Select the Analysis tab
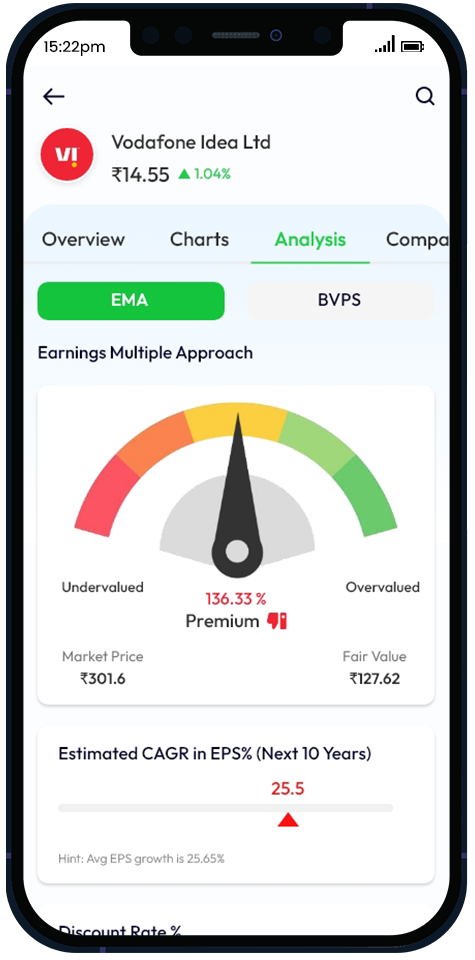475x960 pixels. pyautogui.click(x=310, y=239)
